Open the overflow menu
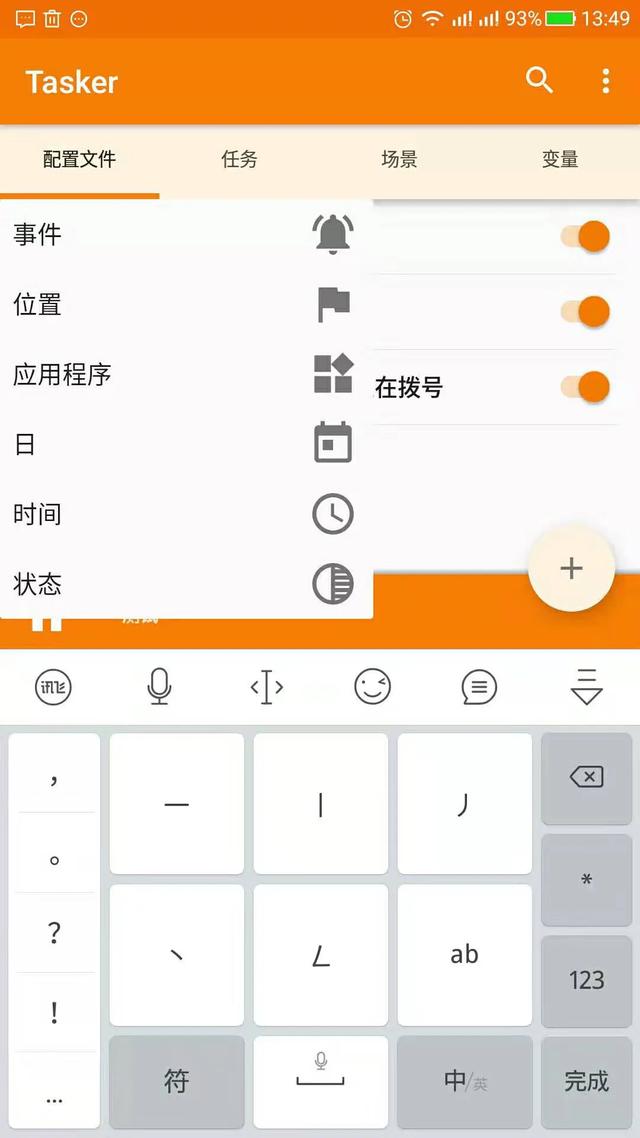 [605, 81]
